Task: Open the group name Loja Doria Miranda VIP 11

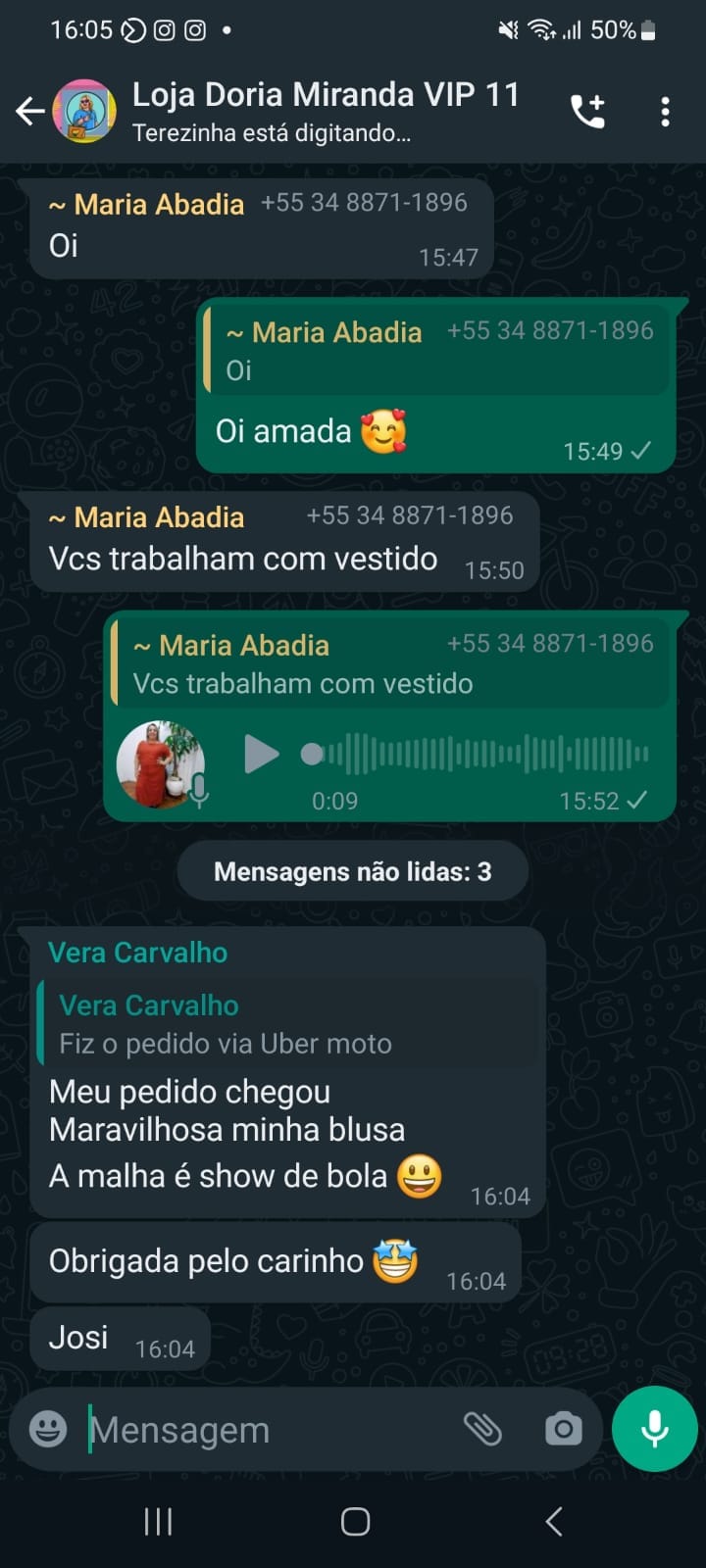Action: point(324,93)
